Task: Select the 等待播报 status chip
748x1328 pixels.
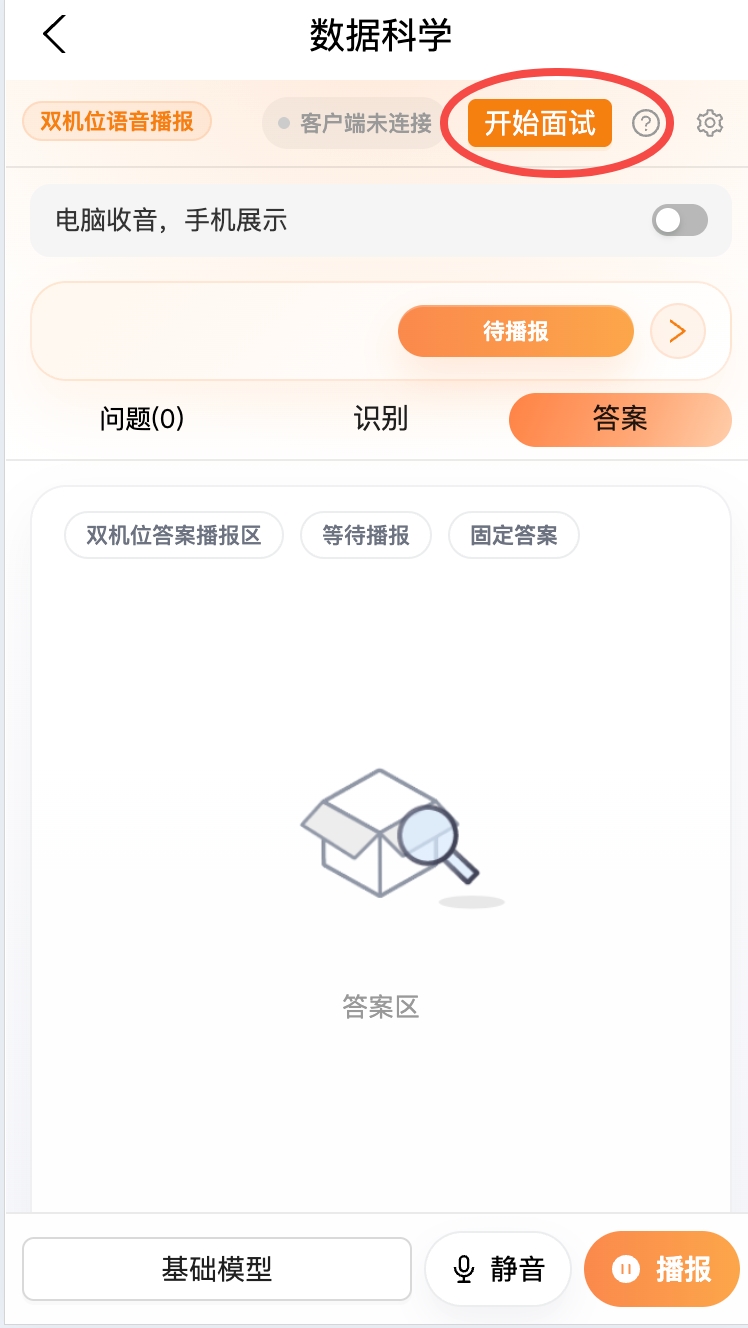Action: [366, 535]
